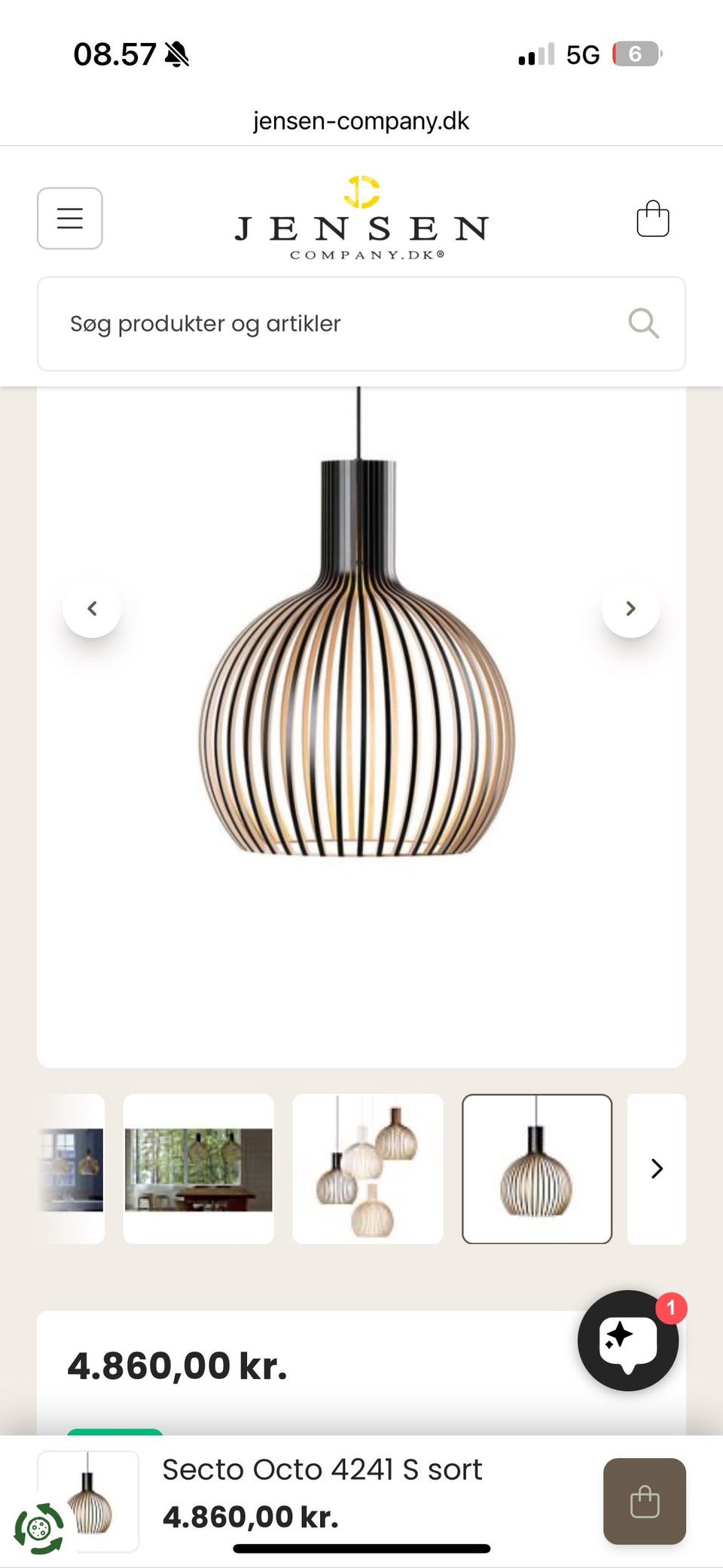Tap the 5G status indicator

click(x=580, y=53)
